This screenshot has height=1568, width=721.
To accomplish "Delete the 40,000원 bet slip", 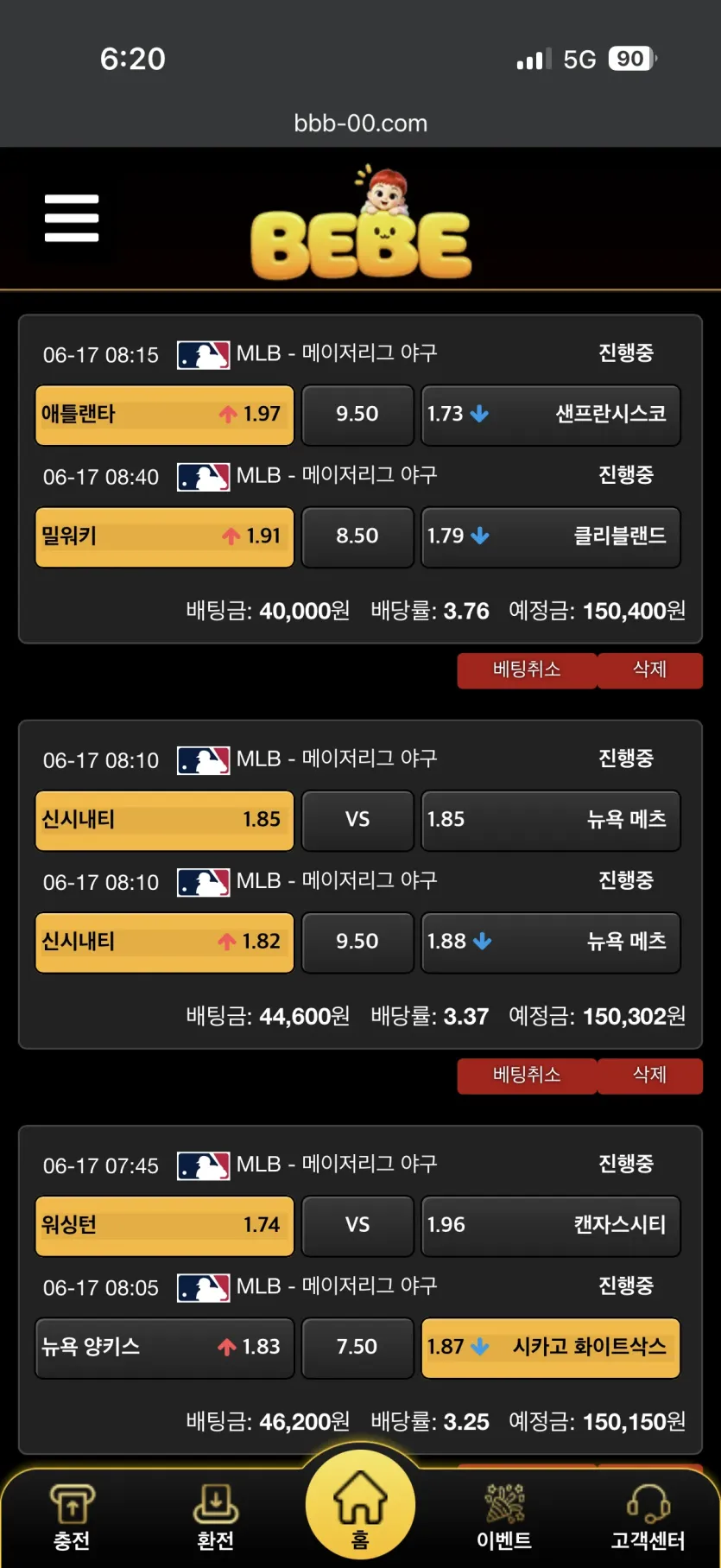I will click(x=649, y=670).
